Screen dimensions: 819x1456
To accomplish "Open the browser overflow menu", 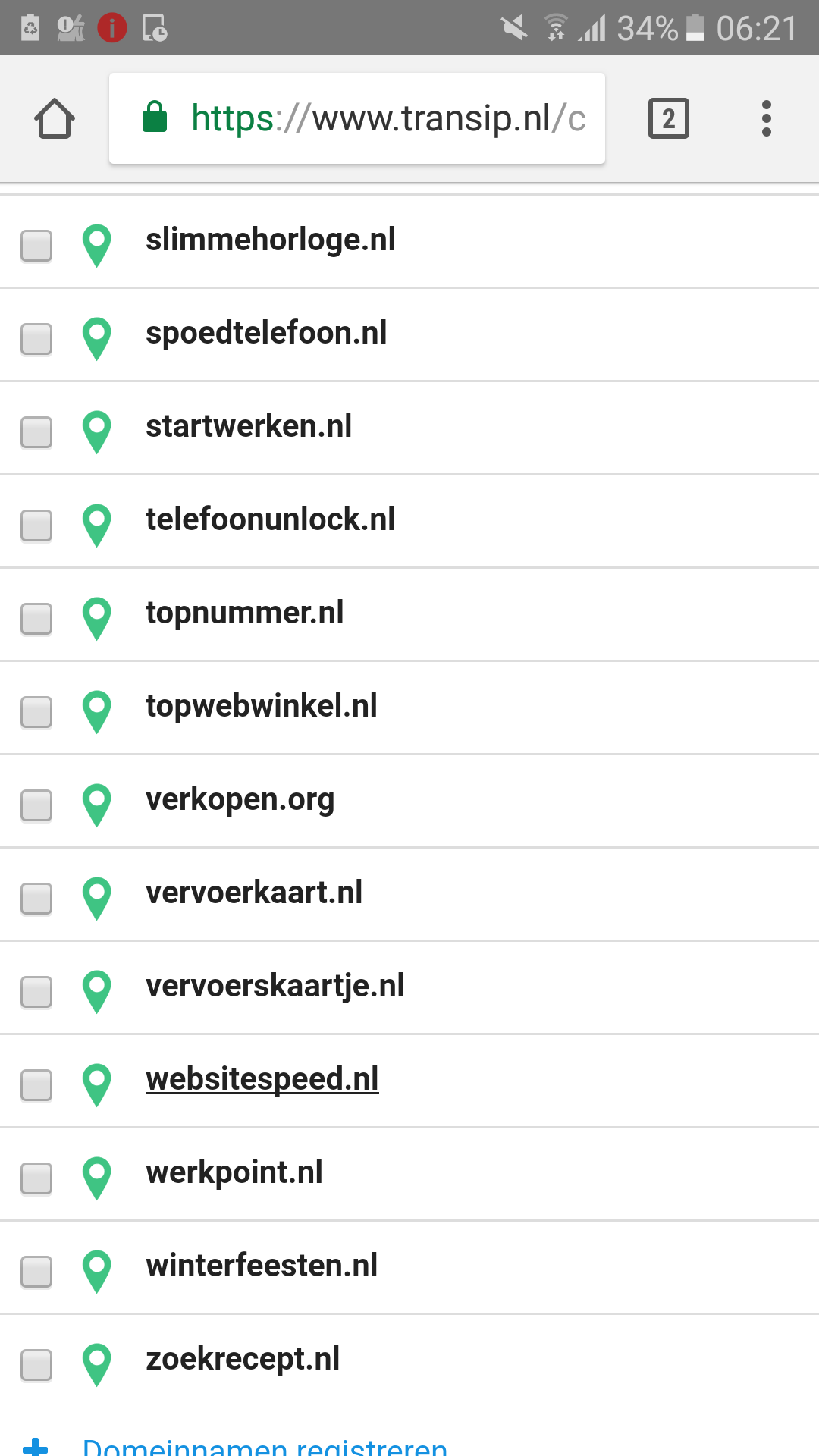I will click(766, 118).
